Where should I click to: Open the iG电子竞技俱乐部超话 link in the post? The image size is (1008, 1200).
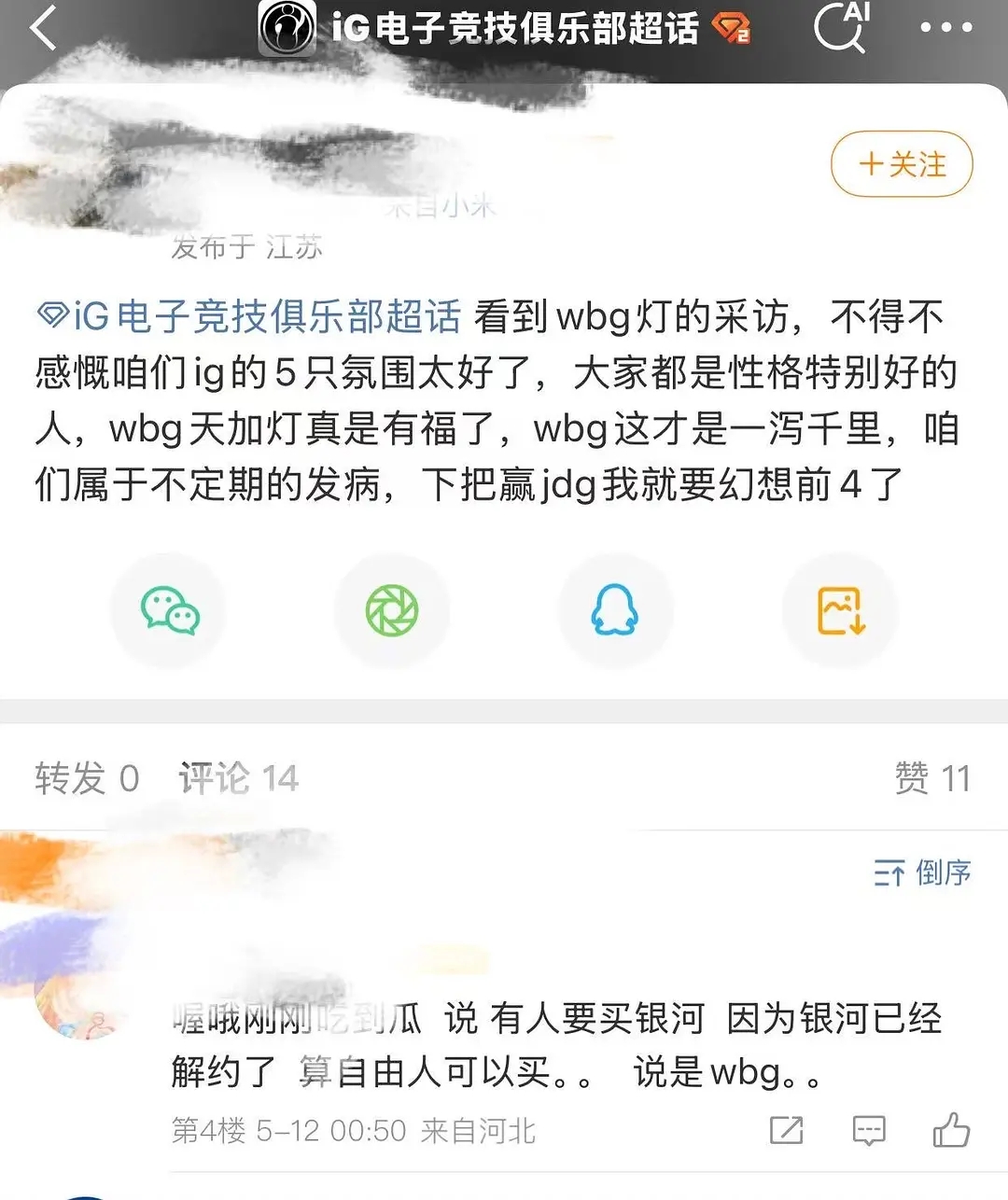(x=249, y=317)
